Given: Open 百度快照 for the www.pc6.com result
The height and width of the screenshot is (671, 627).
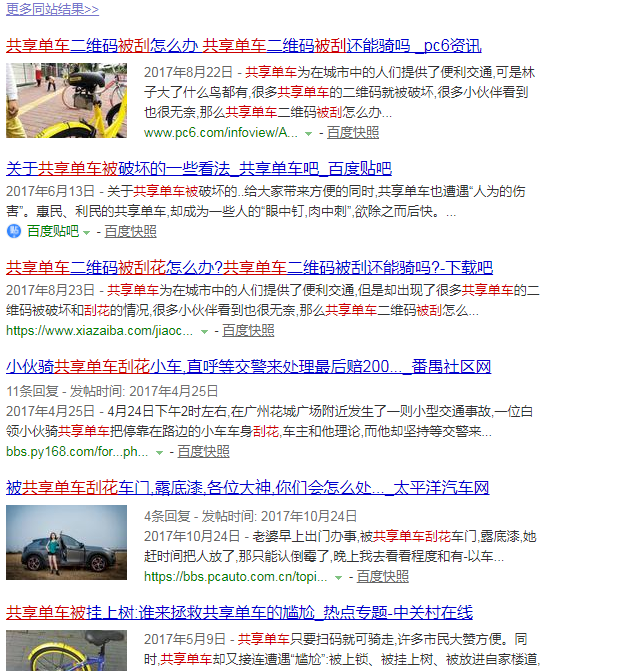Looking at the screenshot, I should pyautogui.click(x=353, y=132).
